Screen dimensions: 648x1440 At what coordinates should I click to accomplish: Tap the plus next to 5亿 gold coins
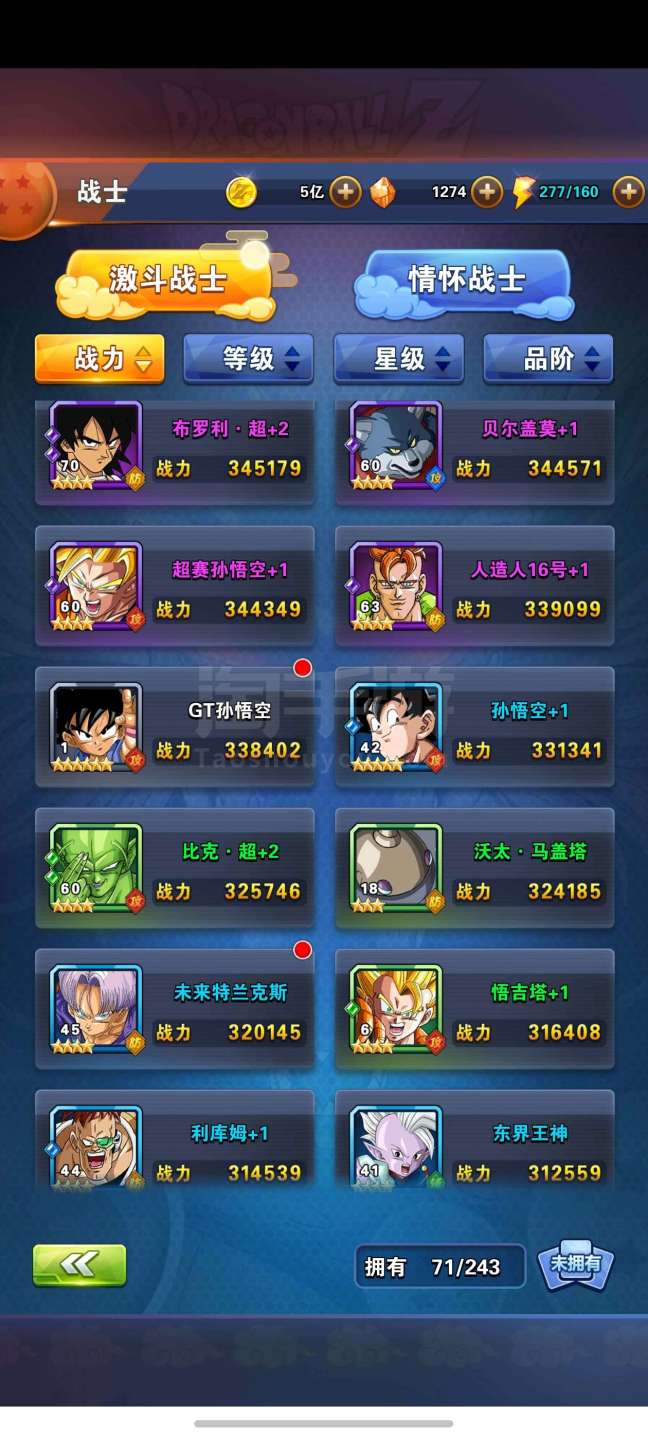point(345,191)
